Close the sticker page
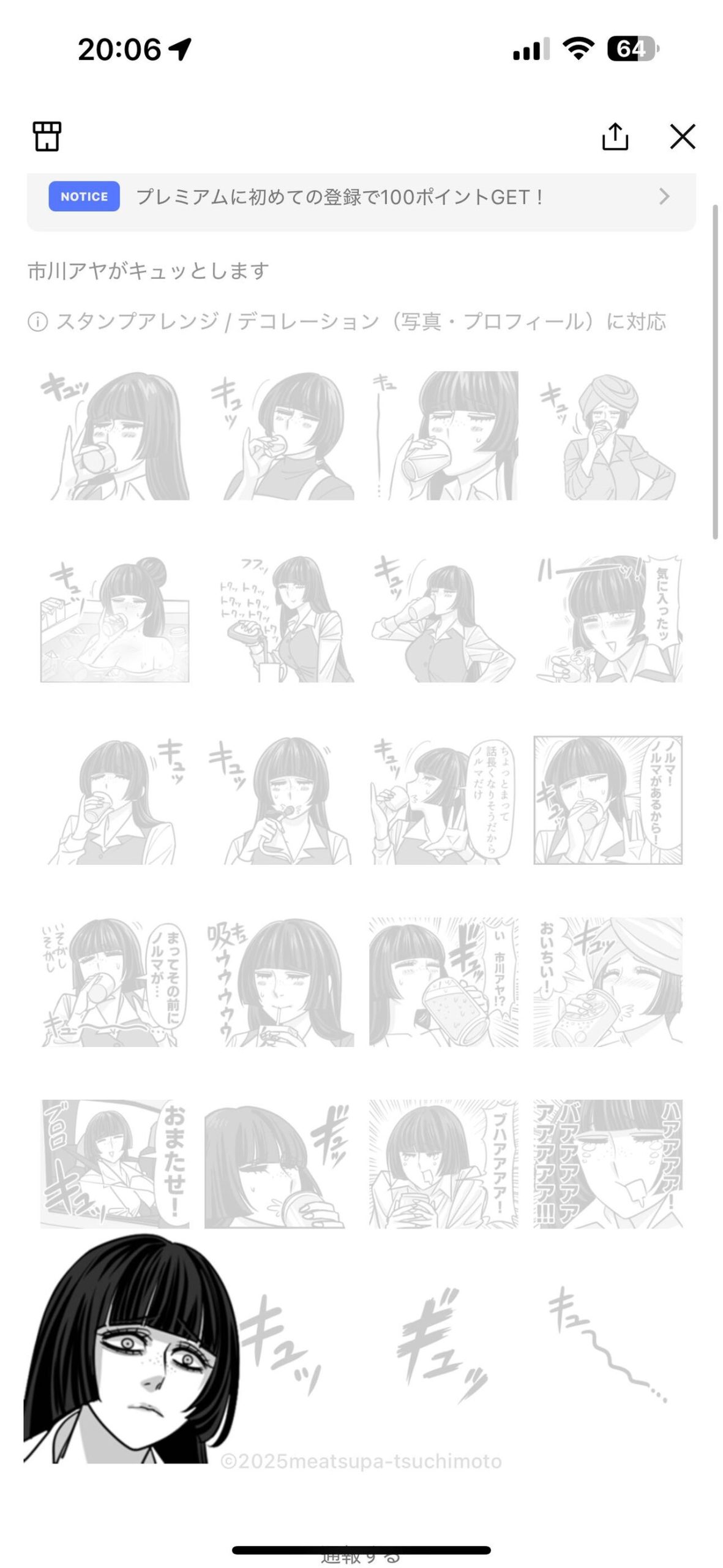This screenshot has height=1568, width=723. [682, 136]
